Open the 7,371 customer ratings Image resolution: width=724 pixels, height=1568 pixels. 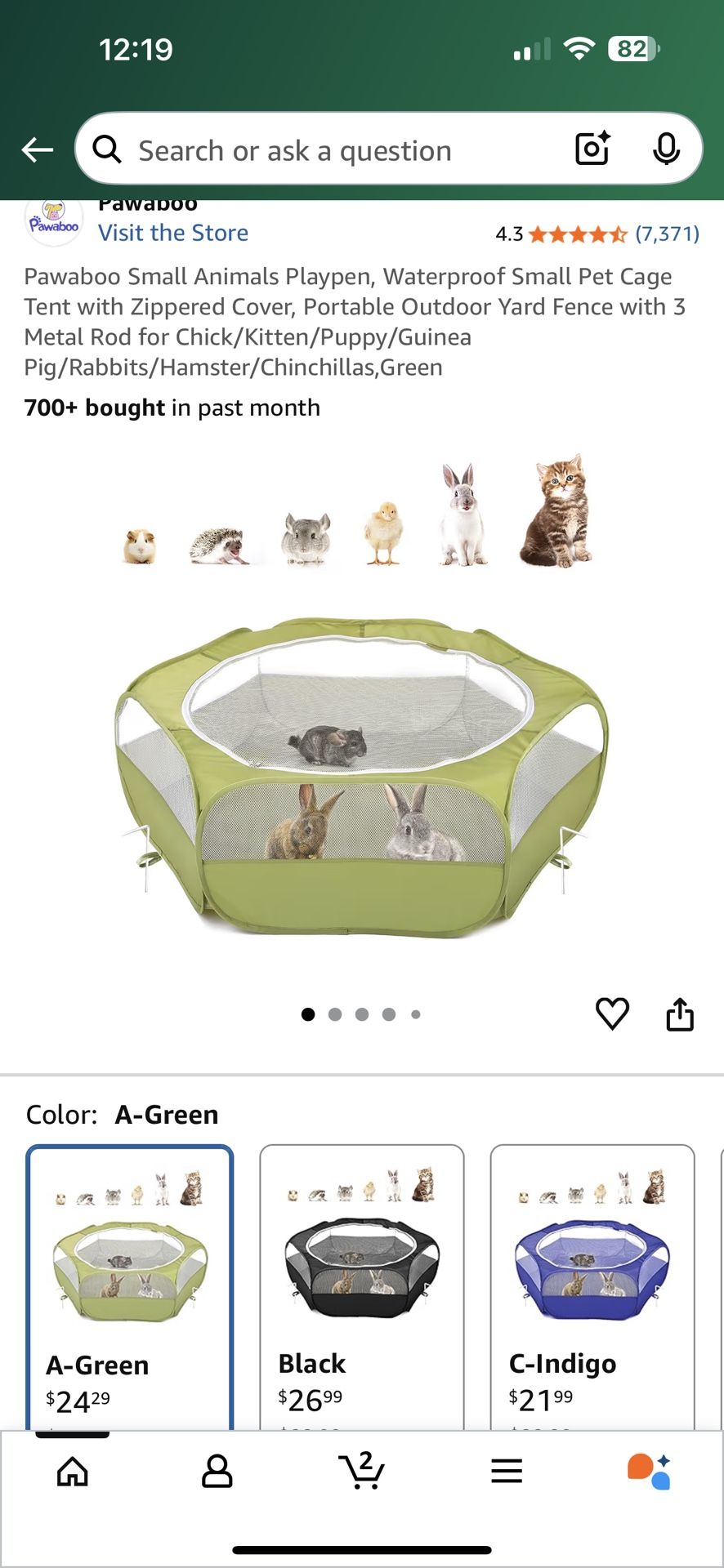pyautogui.click(x=667, y=234)
